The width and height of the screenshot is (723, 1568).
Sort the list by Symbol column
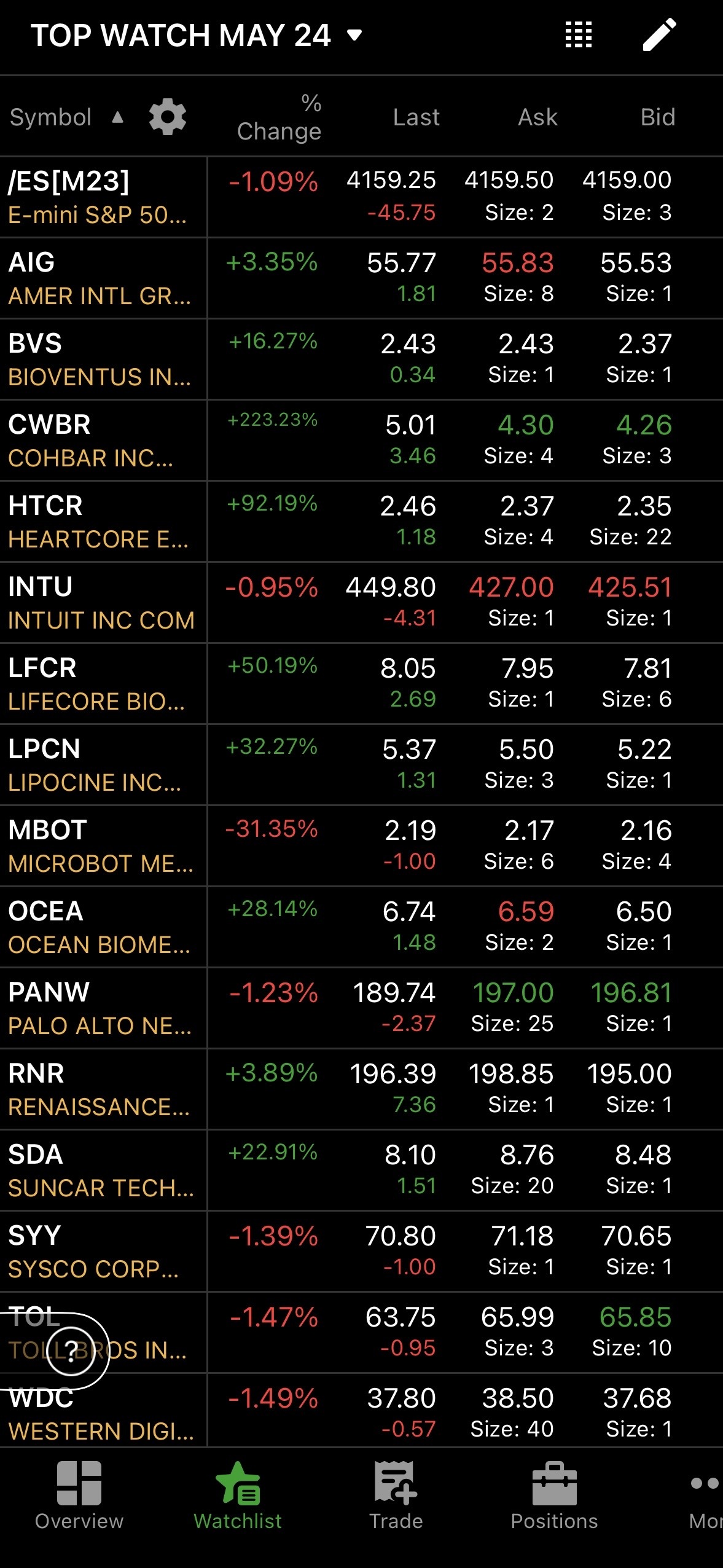point(66,117)
